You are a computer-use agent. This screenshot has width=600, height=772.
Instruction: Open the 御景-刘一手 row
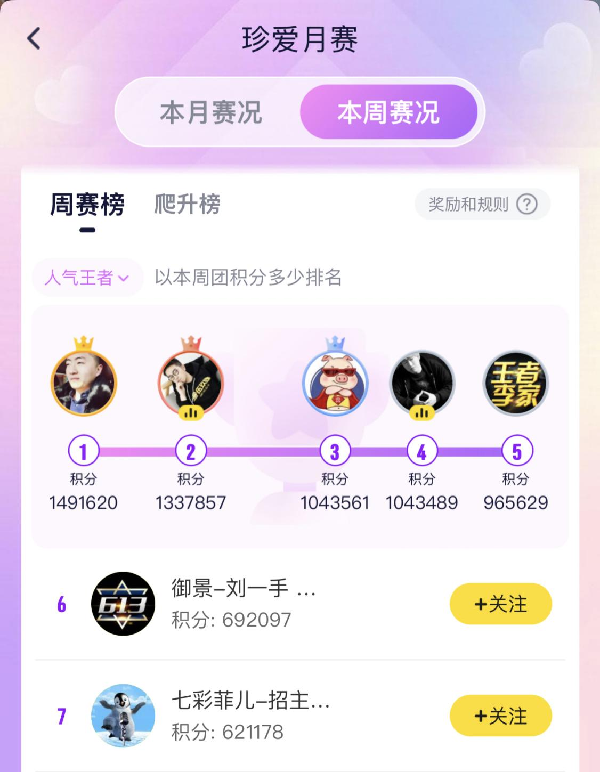pos(244,604)
